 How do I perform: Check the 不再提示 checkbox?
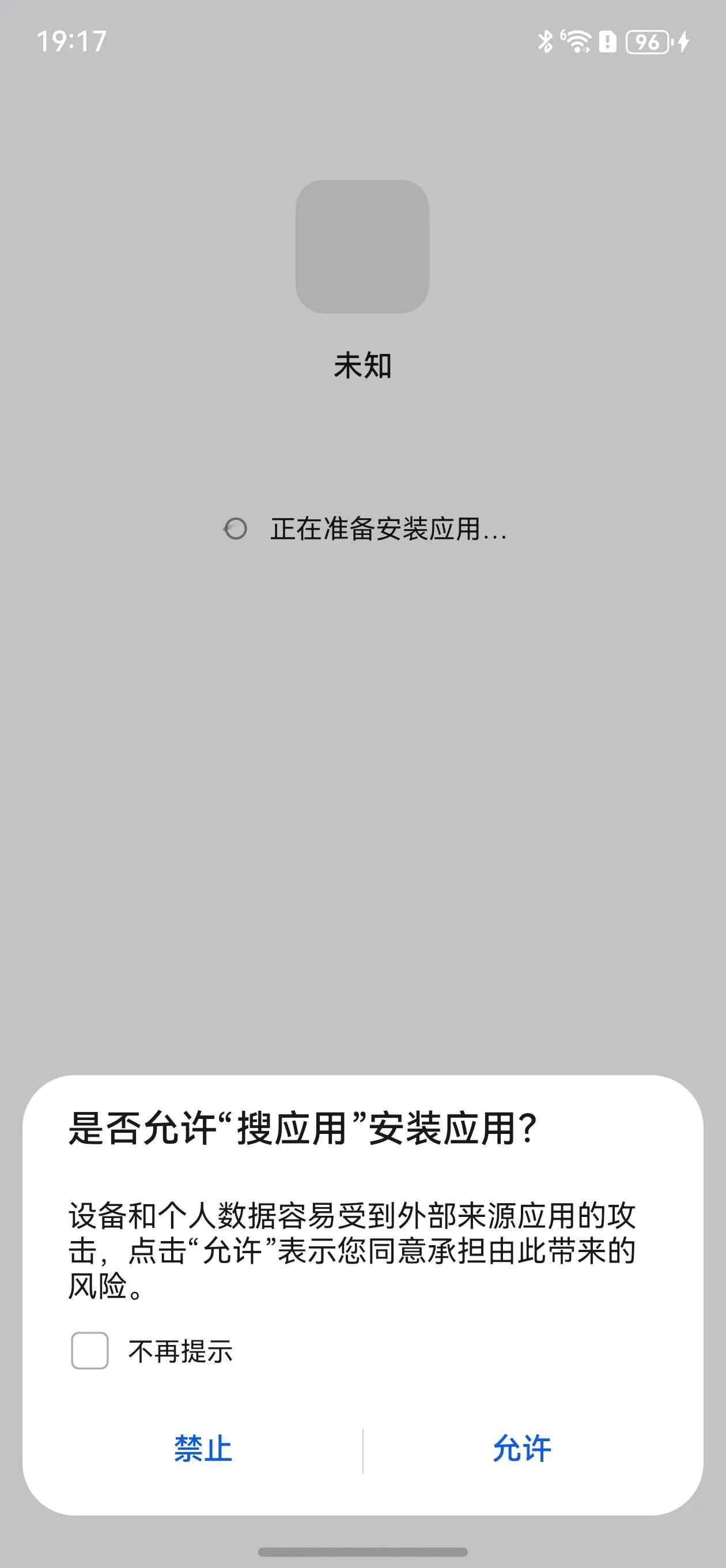tap(90, 1351)
